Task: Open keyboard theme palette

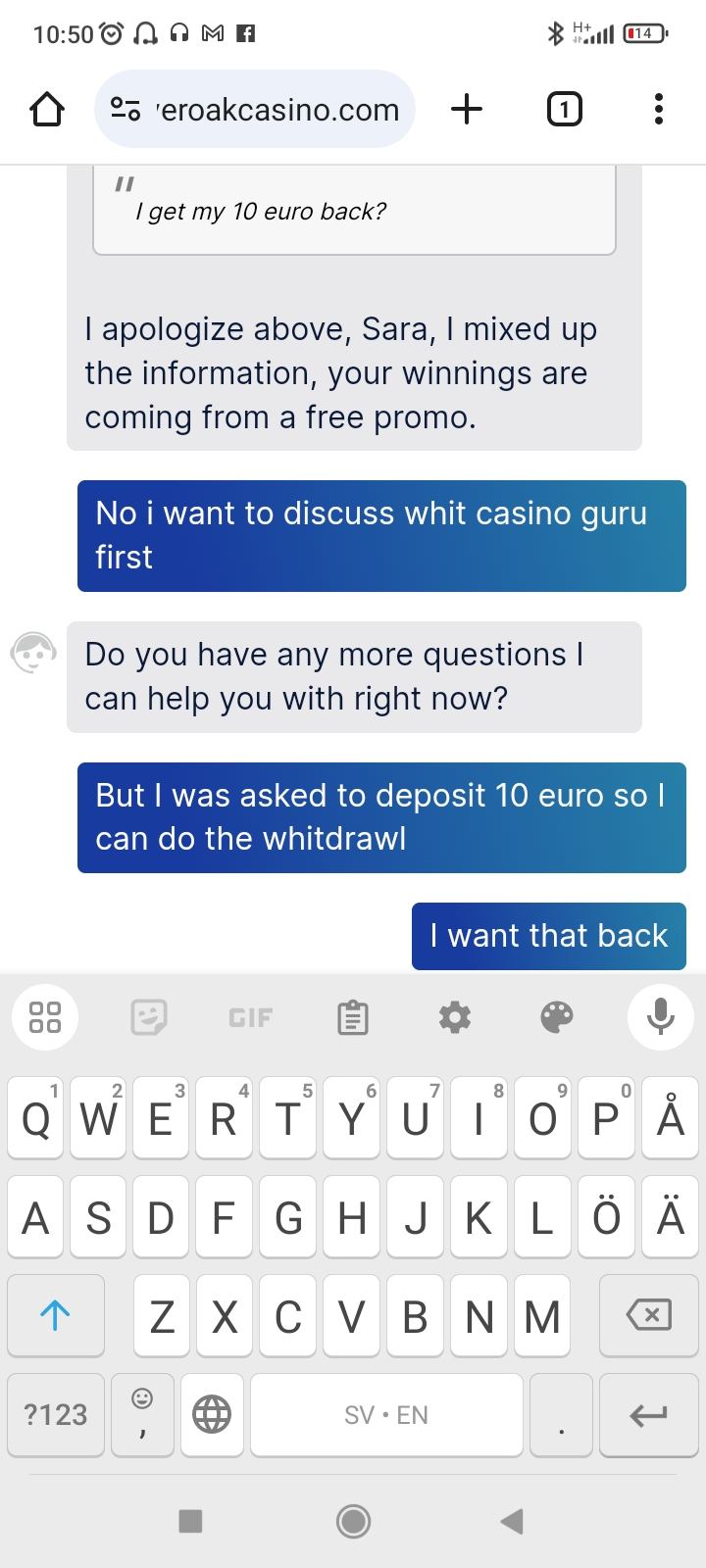Action: [x=557, y=1017]
